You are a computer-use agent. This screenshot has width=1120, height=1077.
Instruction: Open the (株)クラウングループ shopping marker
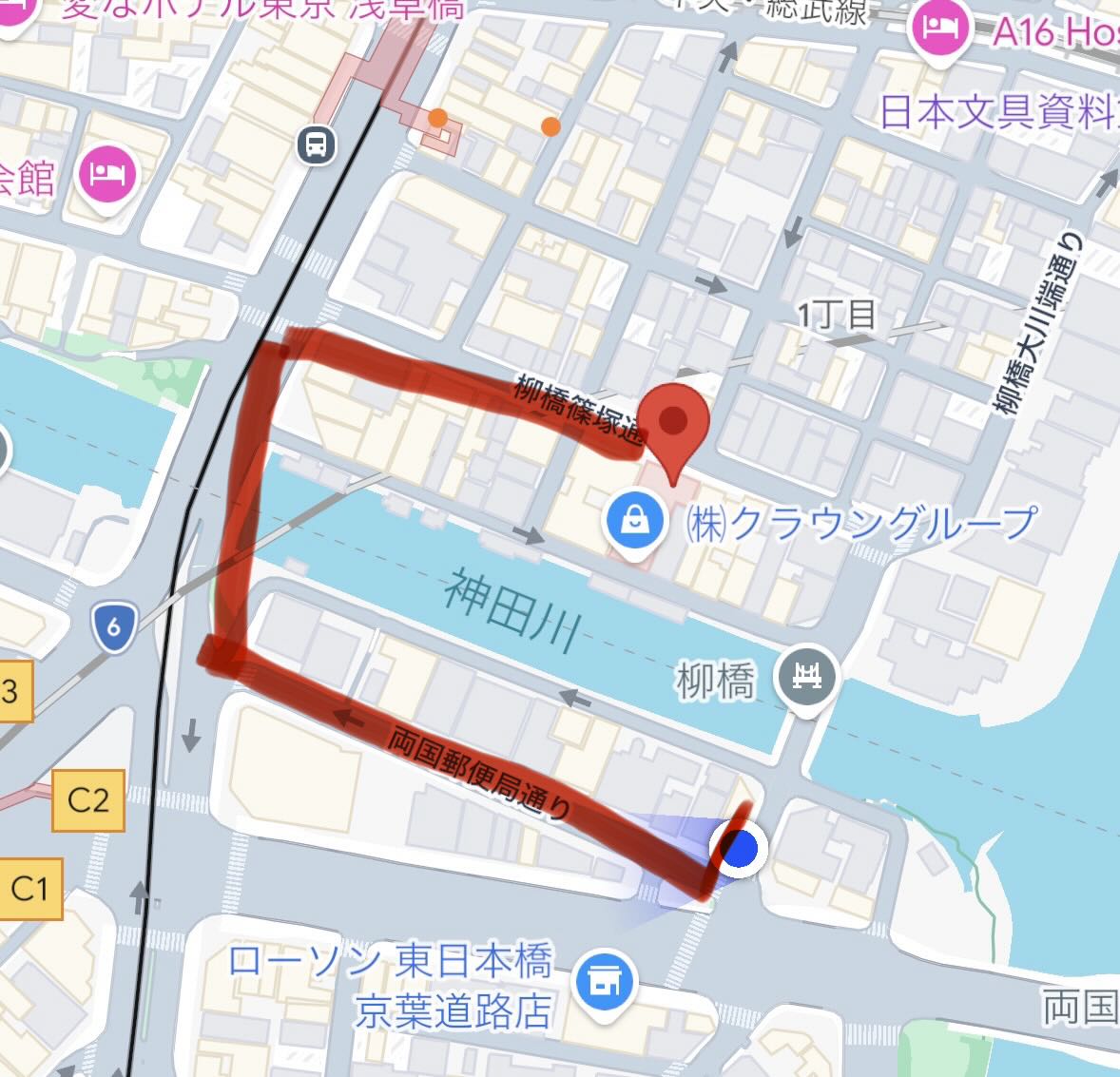[634, 520]
